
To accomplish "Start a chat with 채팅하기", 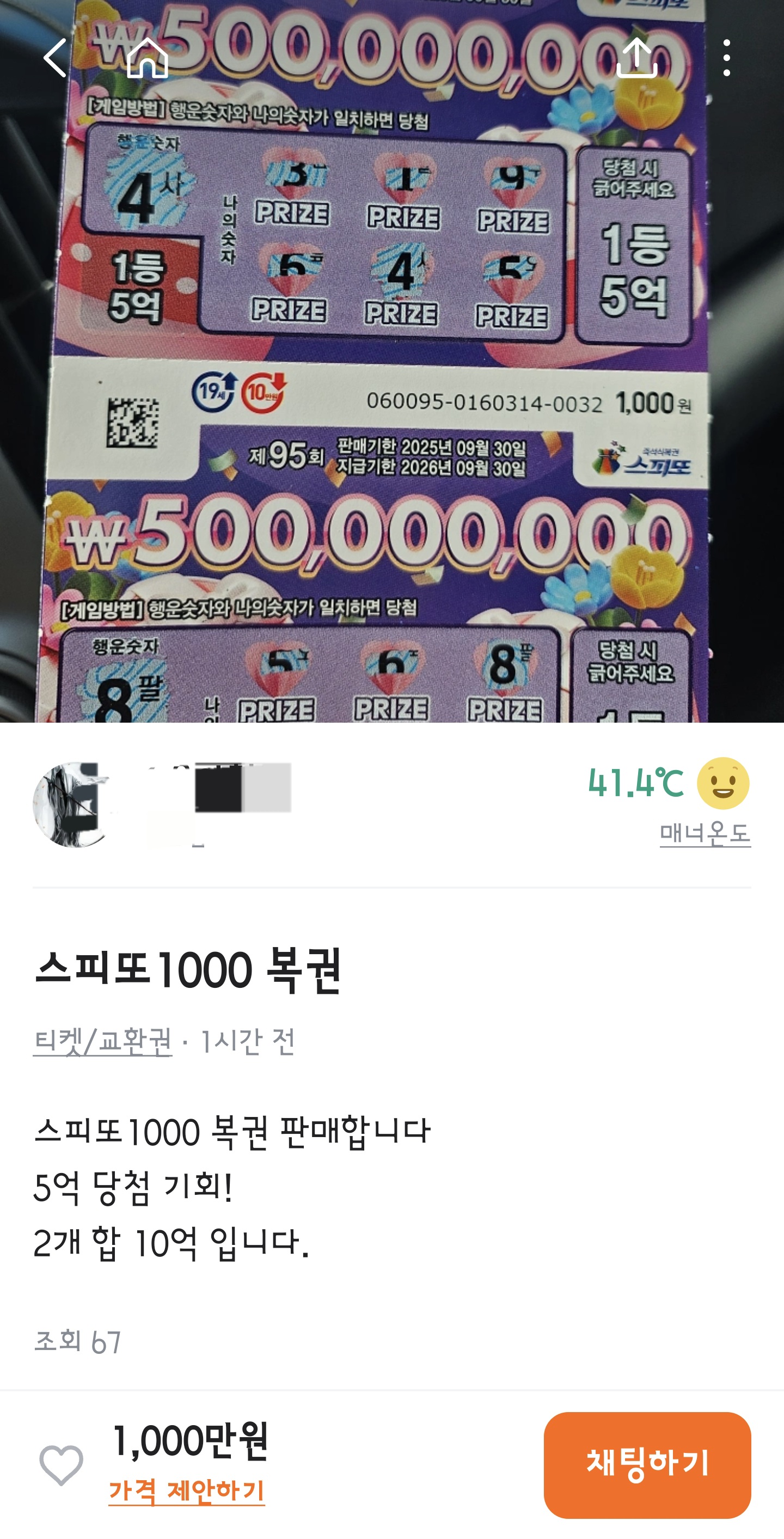I will [647, 1465].
